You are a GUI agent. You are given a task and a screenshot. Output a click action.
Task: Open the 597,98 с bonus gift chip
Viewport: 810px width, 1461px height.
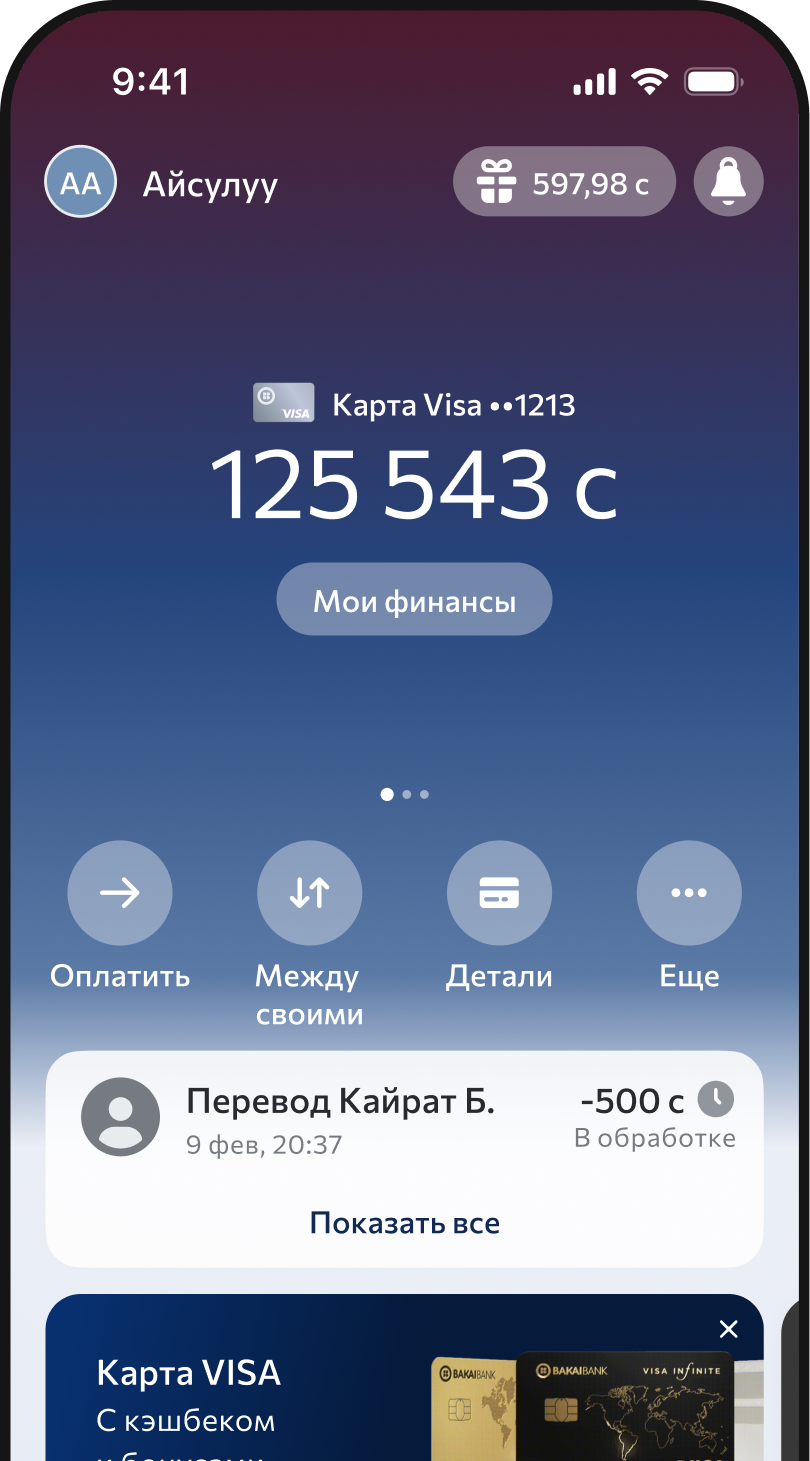564,182
